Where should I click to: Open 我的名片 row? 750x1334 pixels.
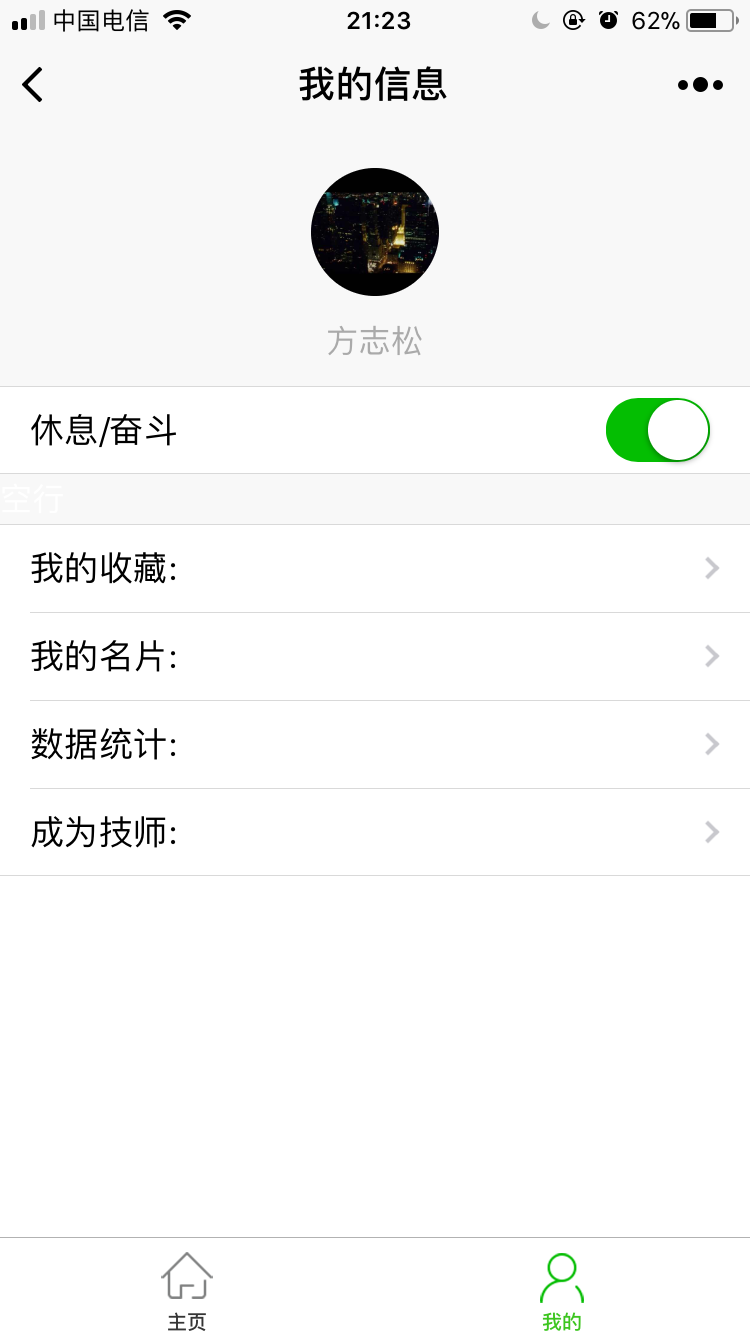click(x=375, y=657)
